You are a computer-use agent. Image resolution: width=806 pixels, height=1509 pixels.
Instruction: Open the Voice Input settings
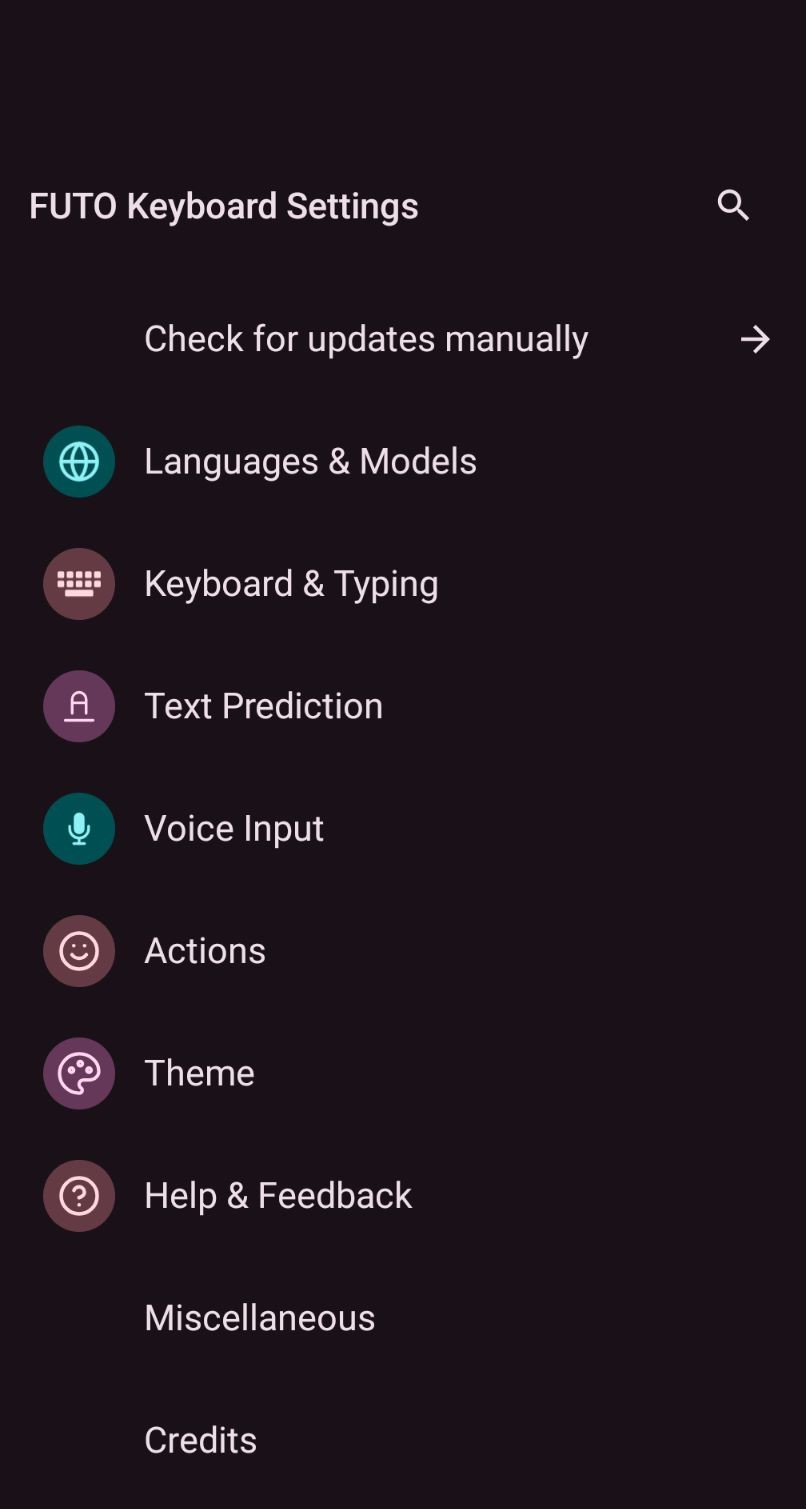[234, 828]
